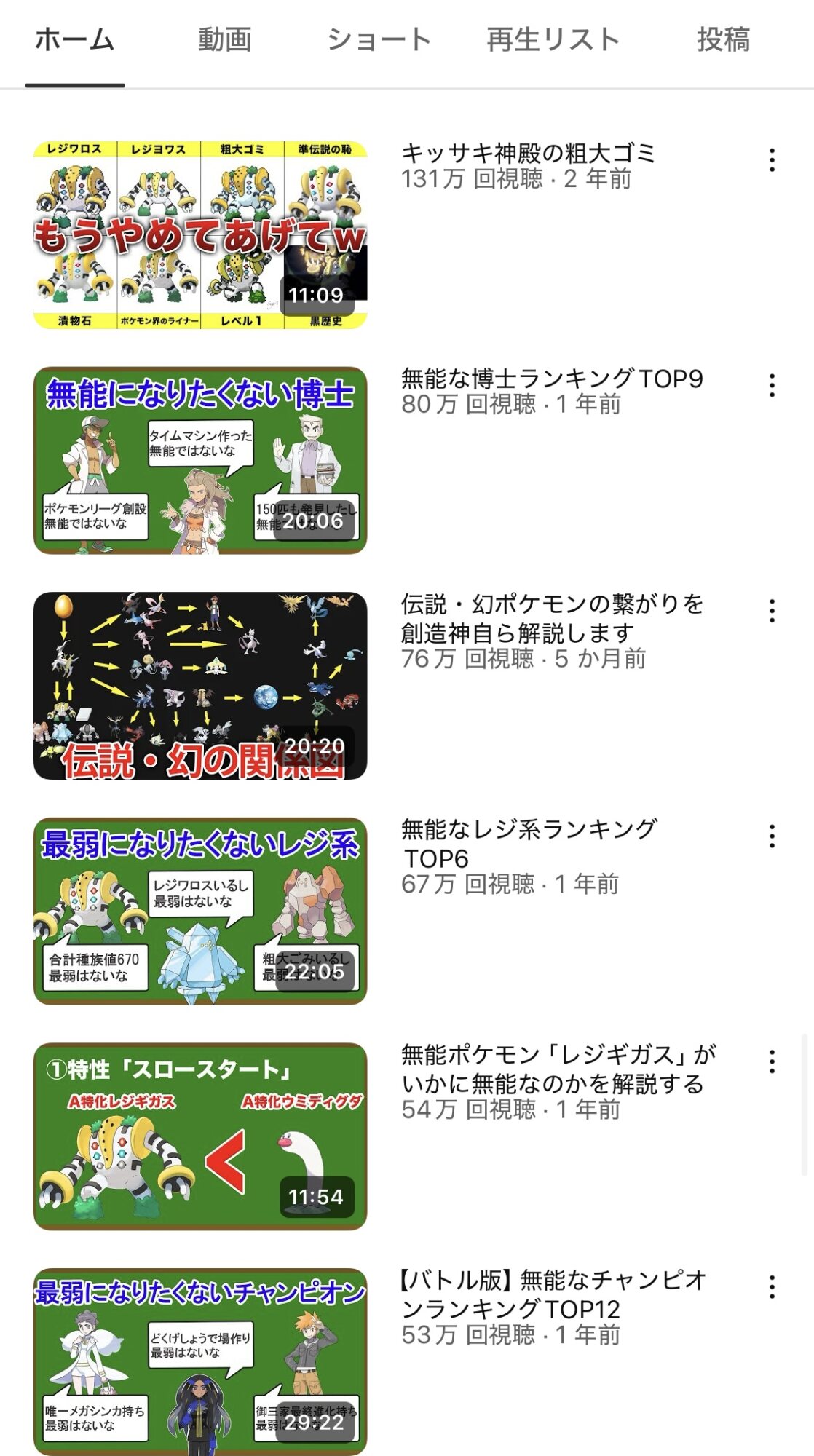Open options for 無能なレジ系ランキングTOP6 video

(x=772, y=836)
